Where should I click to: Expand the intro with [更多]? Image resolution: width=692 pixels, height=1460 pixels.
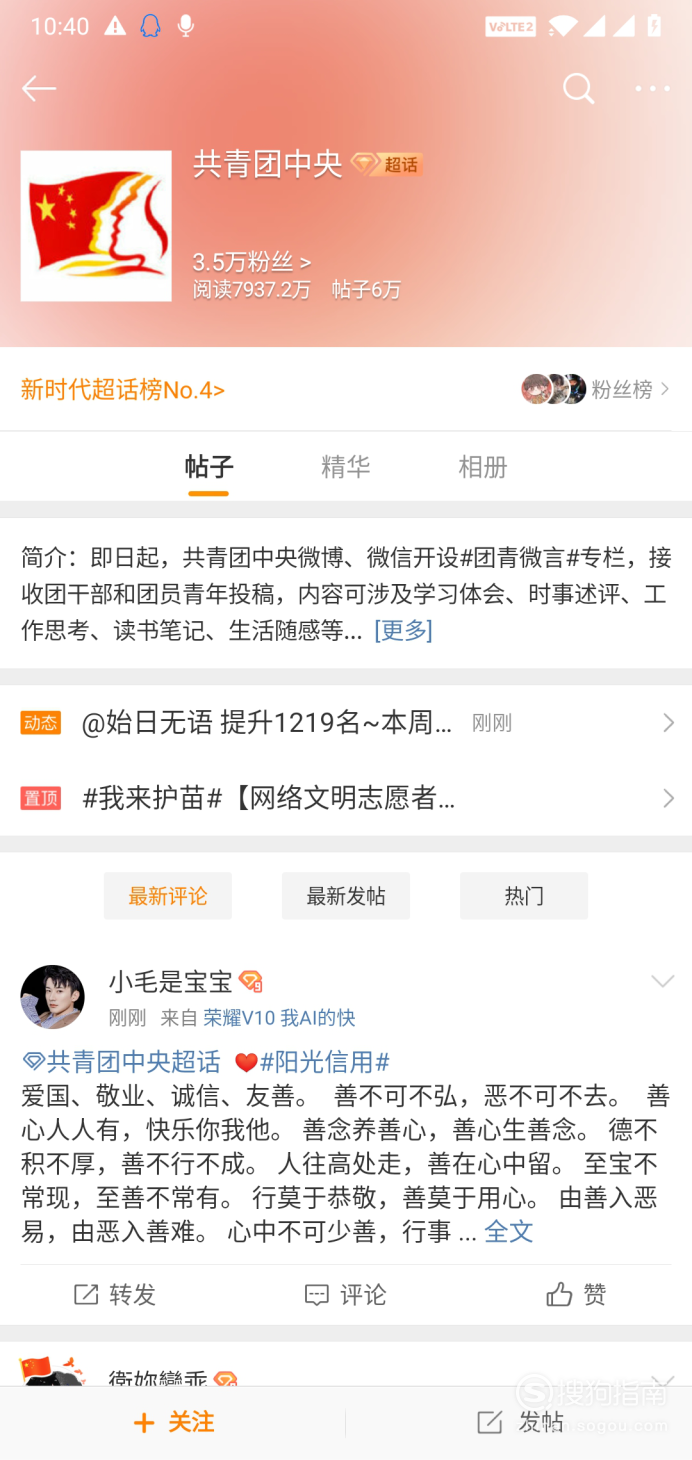tap(403, 630)
